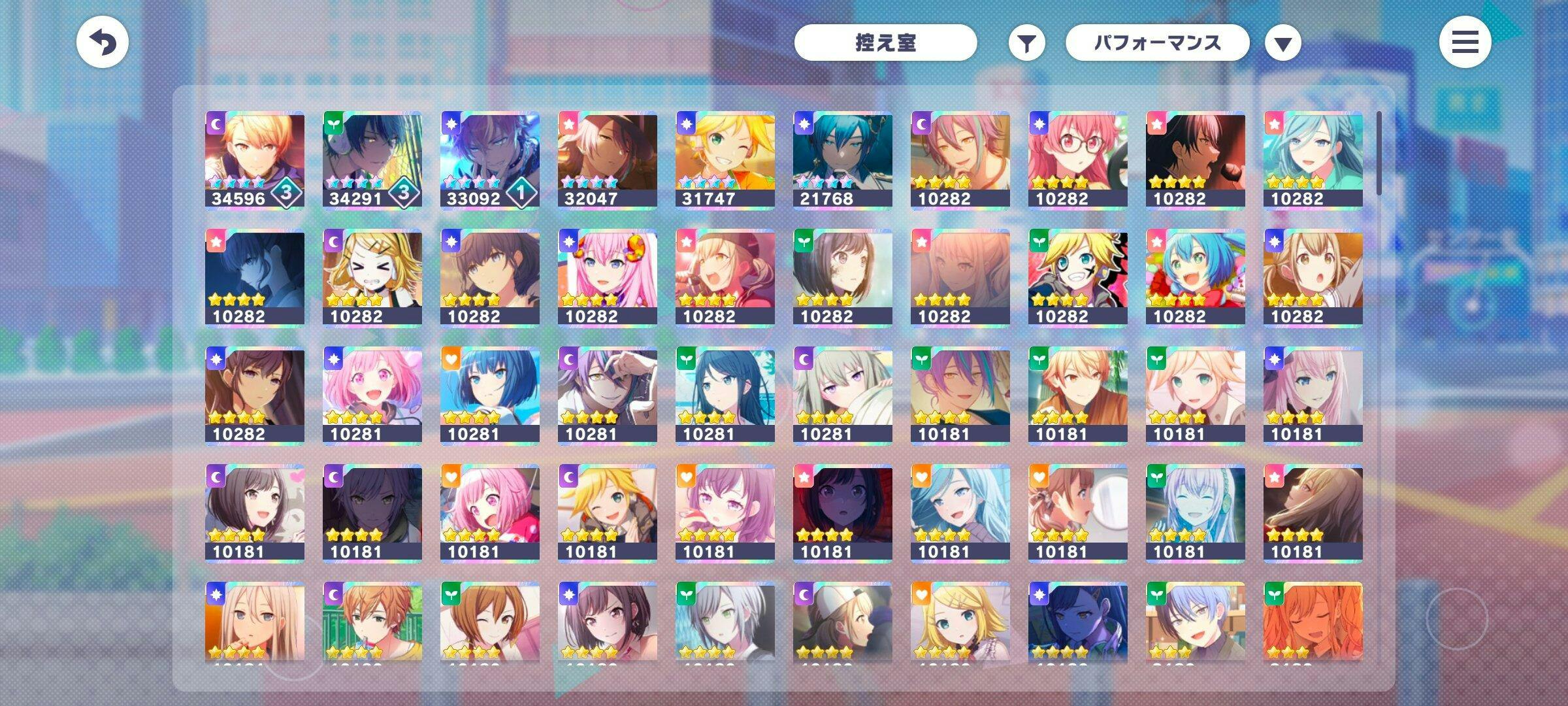Open the card filter funnel icon
The width and height of the screenshot is (1568, 706).
[x=1026, y=44]
